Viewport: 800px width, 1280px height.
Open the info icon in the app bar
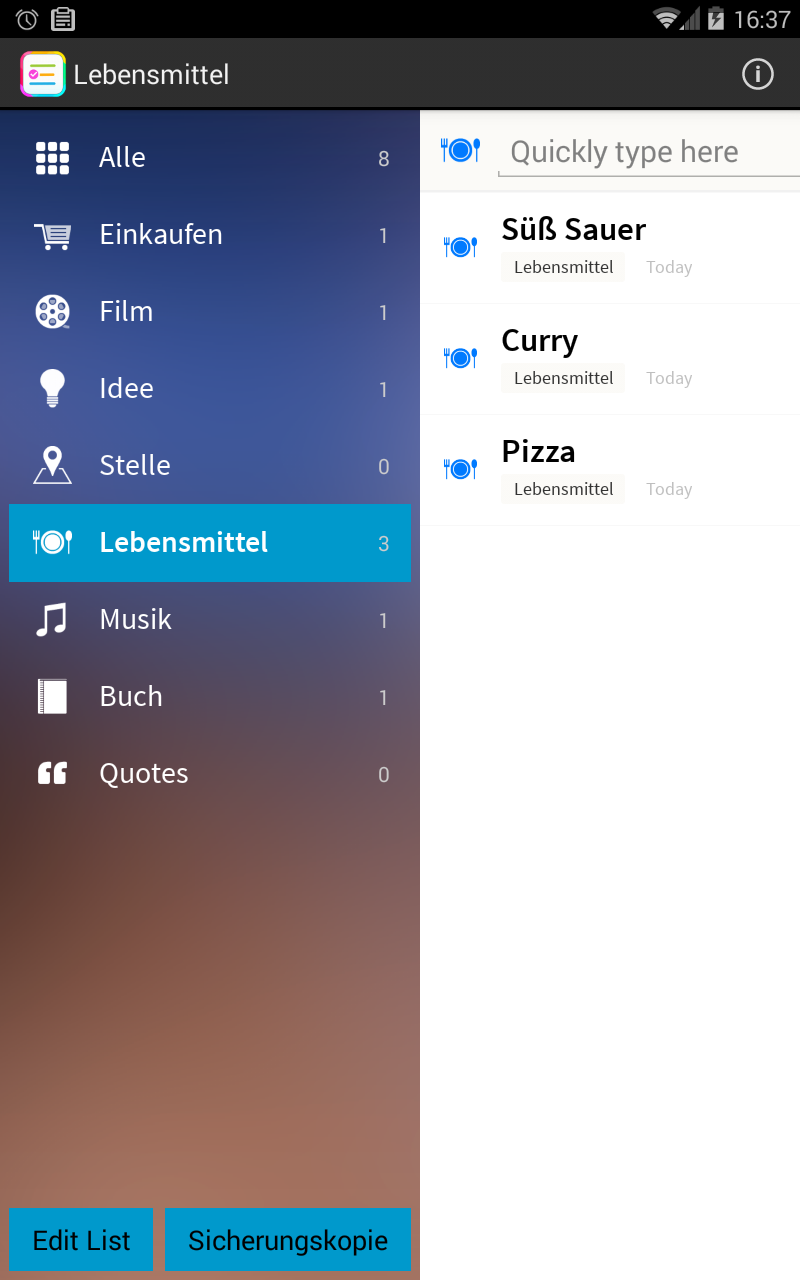757,74
